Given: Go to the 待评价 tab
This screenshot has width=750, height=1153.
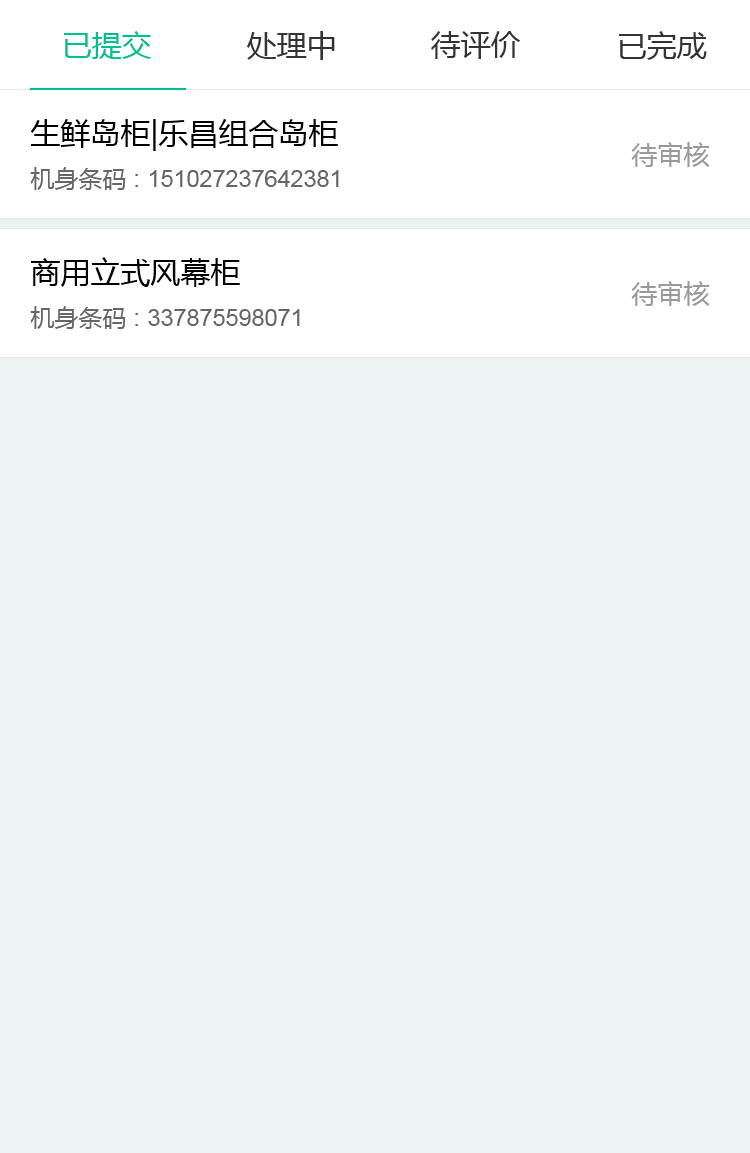Looking at the screenshot, I should pos(476,46).
